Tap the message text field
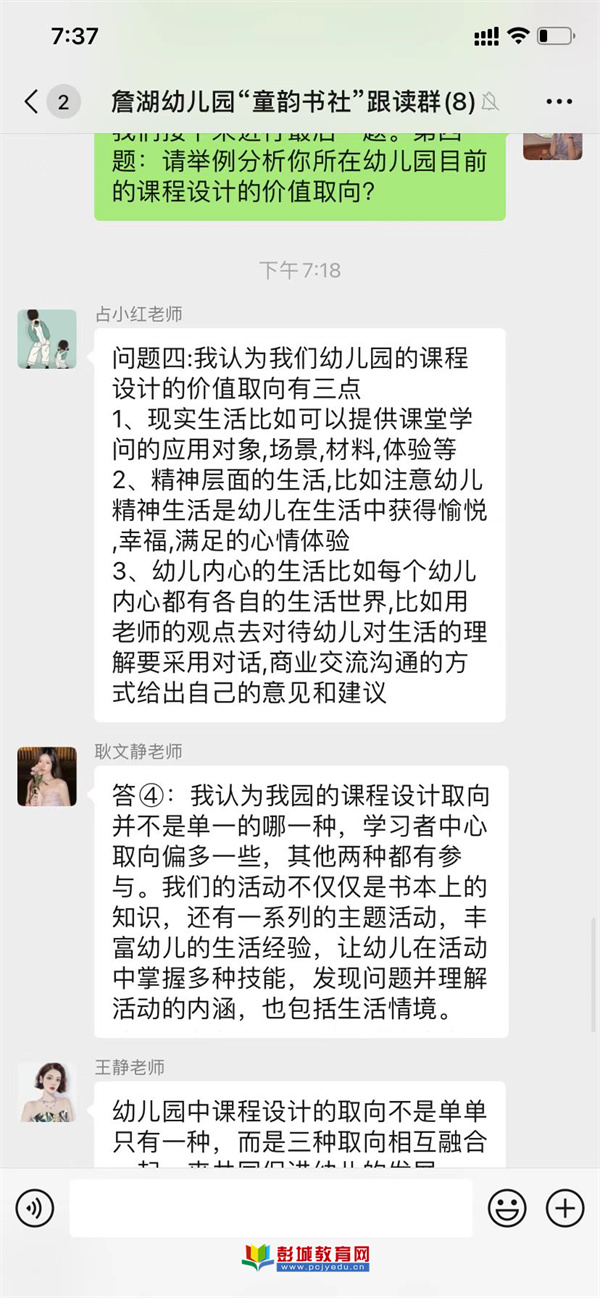 point(270,1208)
